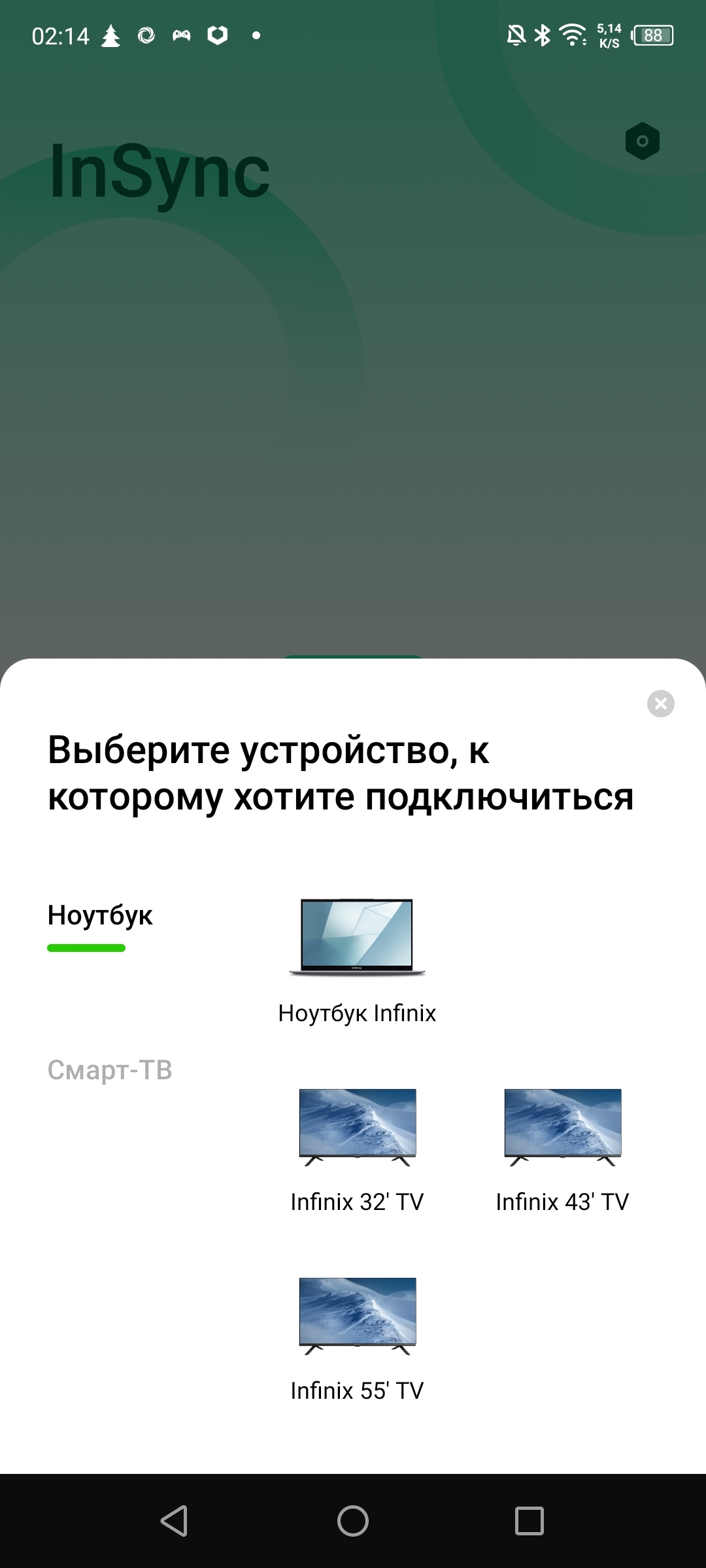Select the Infinix 32' TV

pyautogui.click(x=357, y=1147)
